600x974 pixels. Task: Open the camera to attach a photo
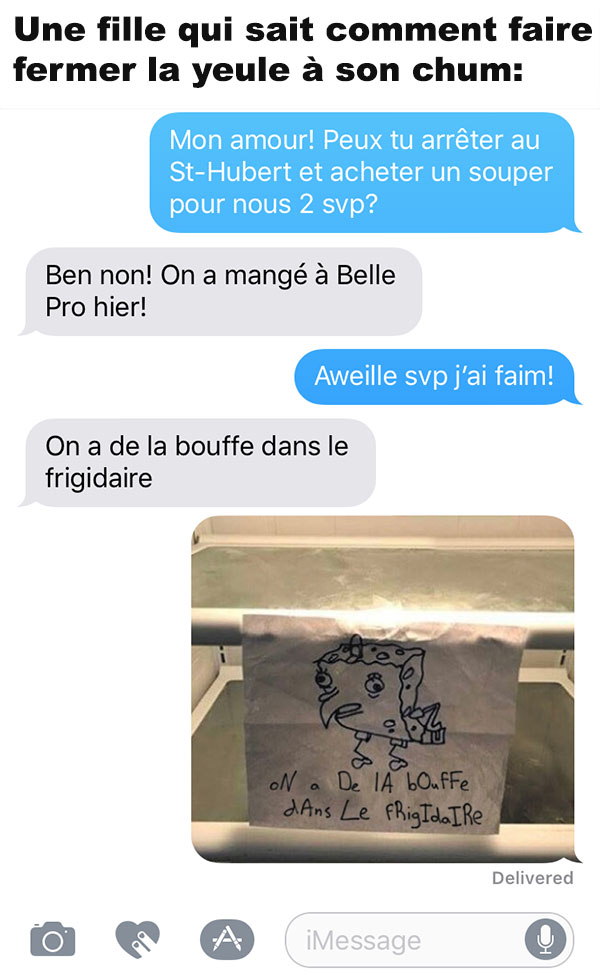53,939
